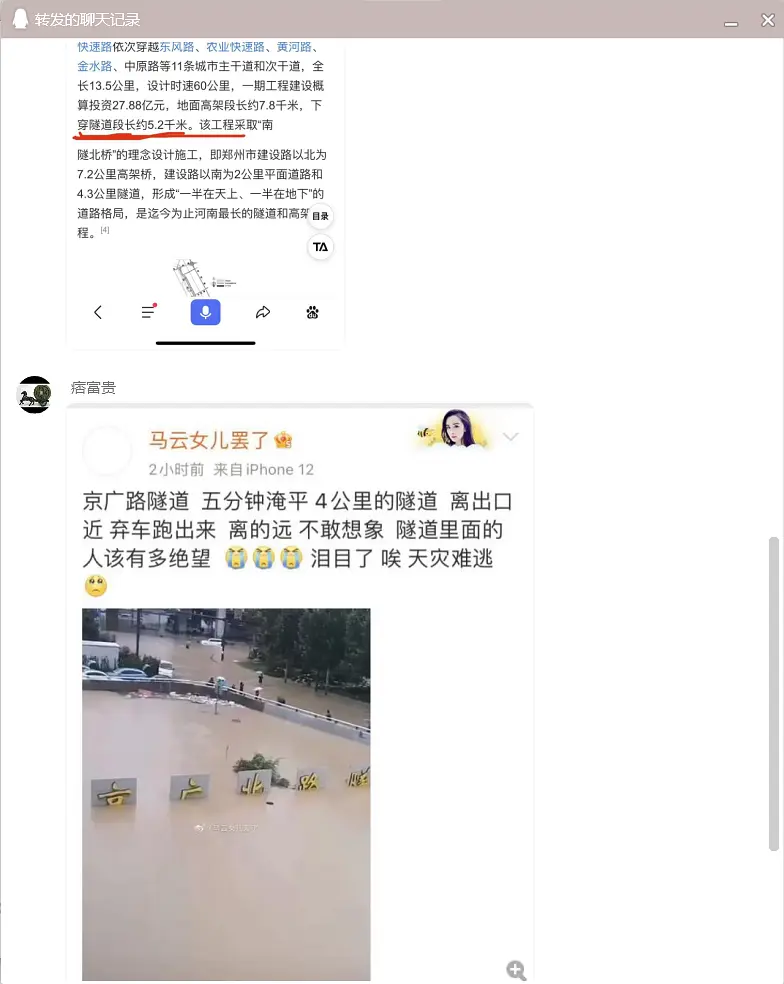This screenshot has height=984, width=784.
Task: Click the vertical scrollbar of the chat record
Action: point(773,692)
